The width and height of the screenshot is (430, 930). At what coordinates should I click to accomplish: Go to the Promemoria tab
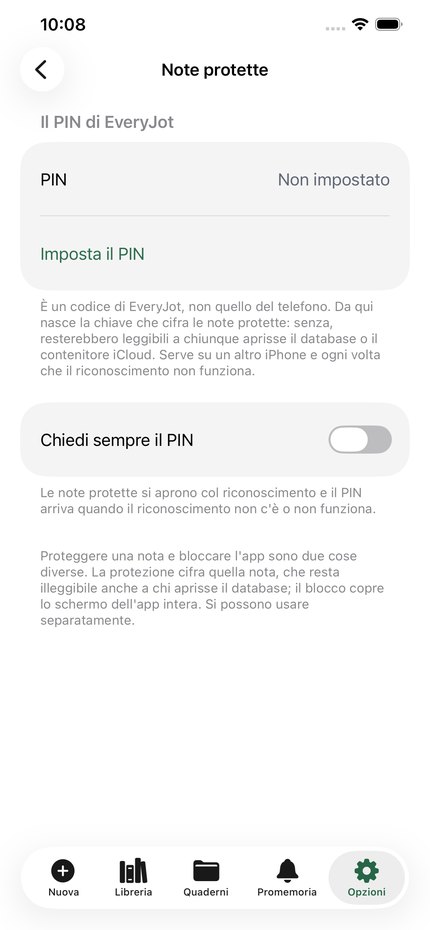pos(287,877)
